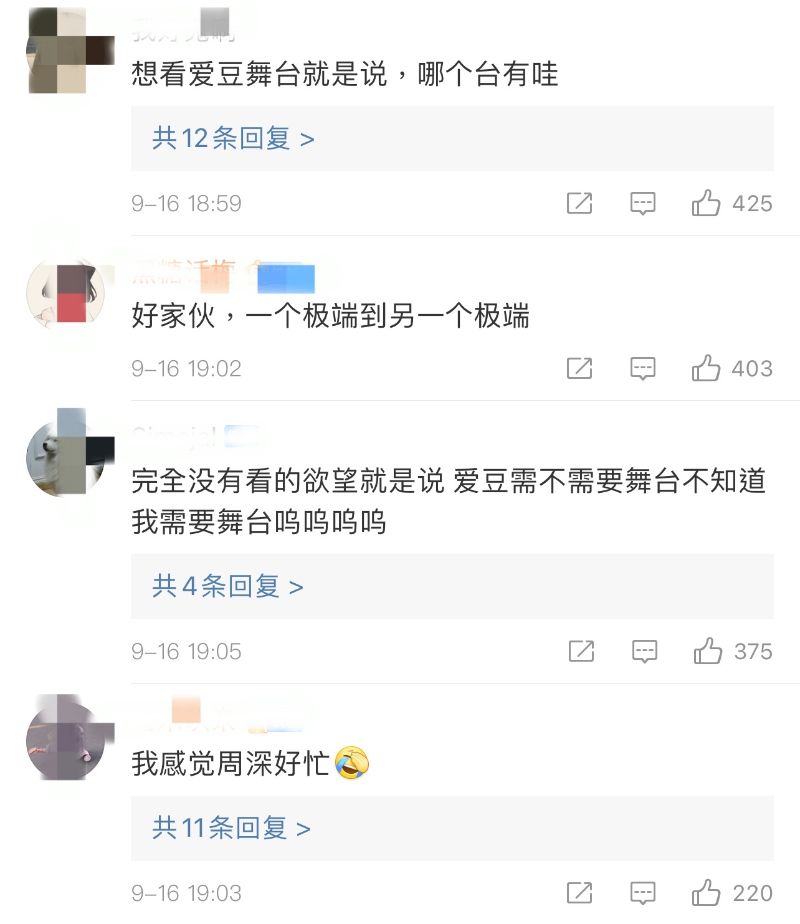Share the 好家伙 comment
The height and width of the screenshot is (924, 800).
[x=579, y=368]
